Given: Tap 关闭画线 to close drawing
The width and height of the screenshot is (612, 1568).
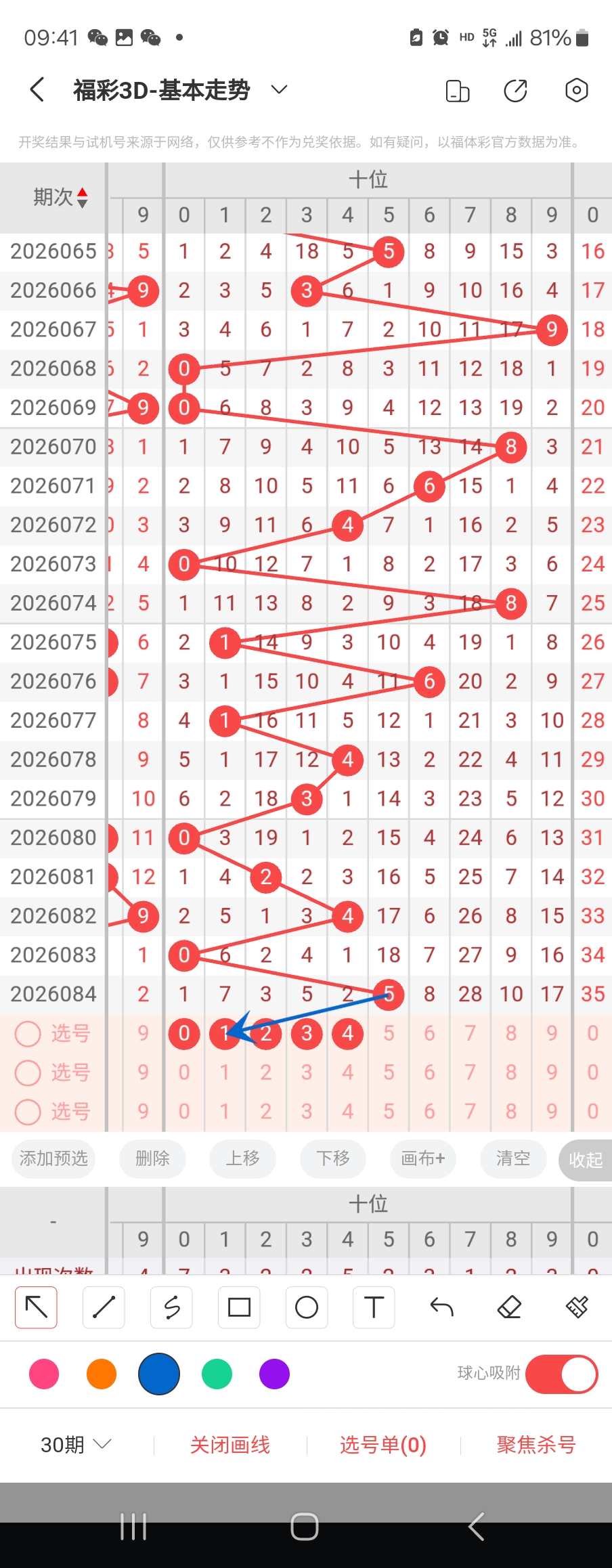Looking at the screenshot, I should [x=230, y=1445].
